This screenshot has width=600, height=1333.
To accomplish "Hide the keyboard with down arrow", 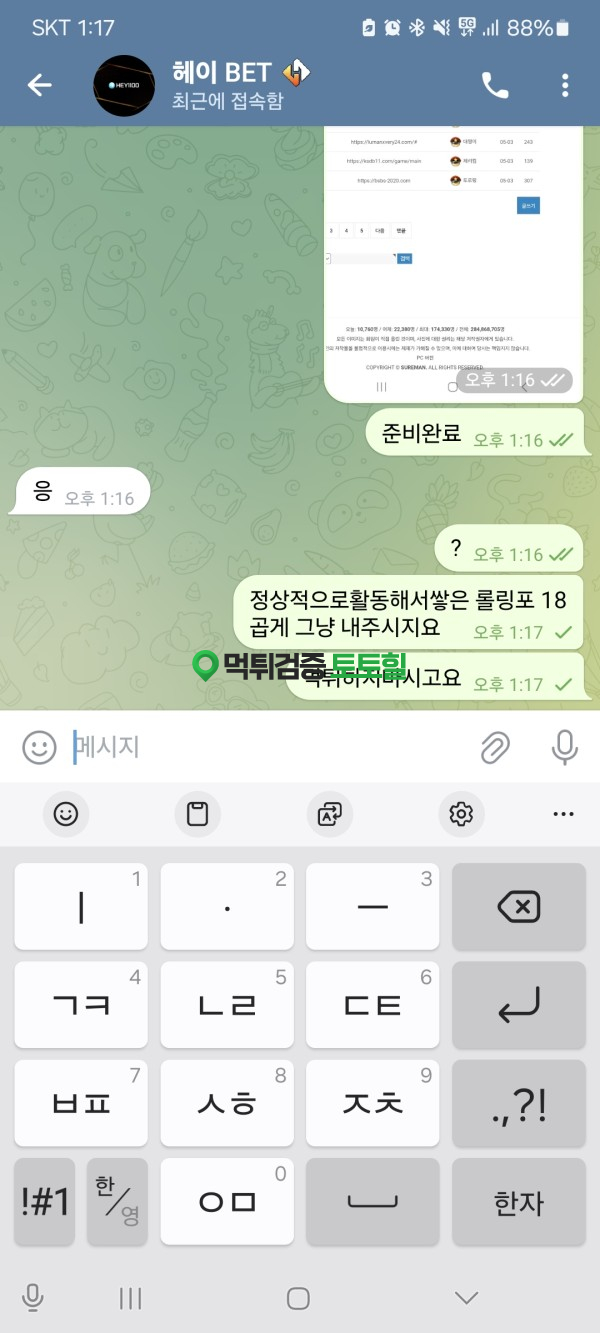I will (x=466, y=1298).
